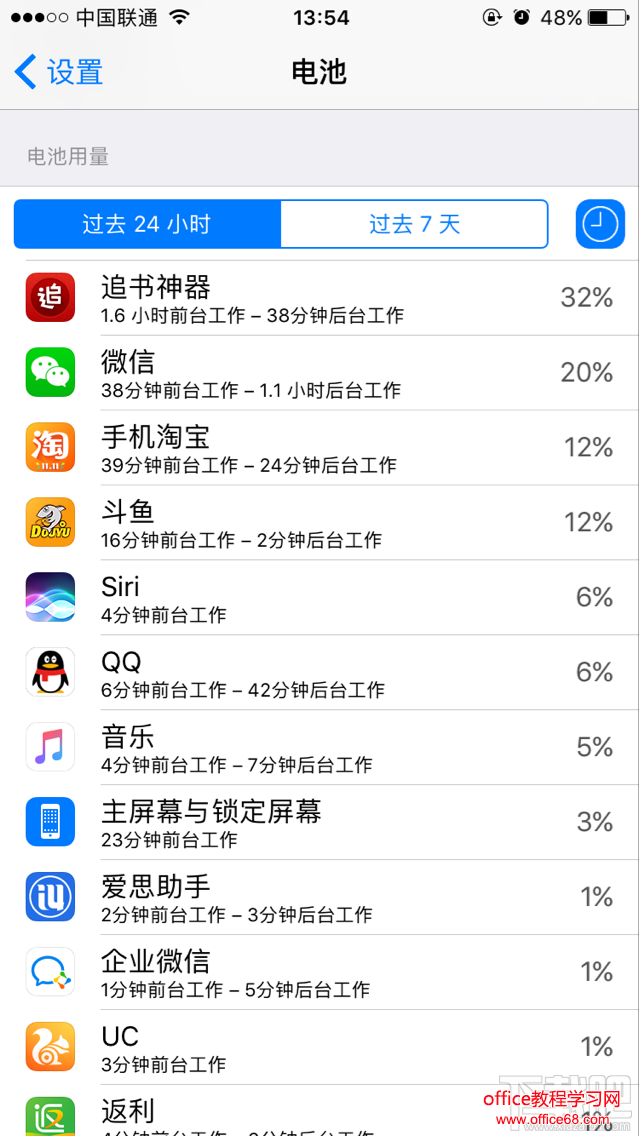
Task: Select the 微信 battery usage row
Action: (x=320, y=373)
